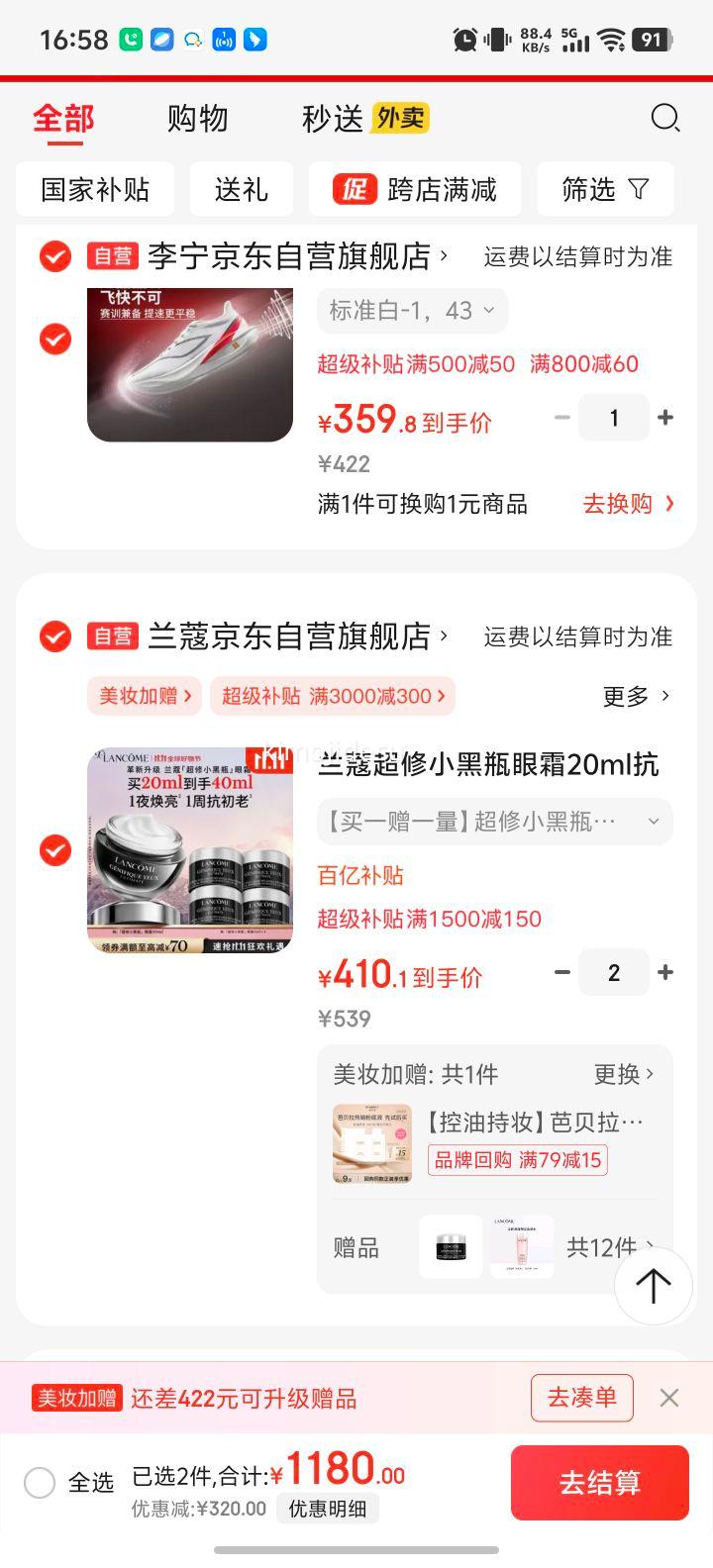Viewport: 713px width, 1568px height.
Task: Increase the Li-Ning shoe quantity
Action: coord(665,418)
